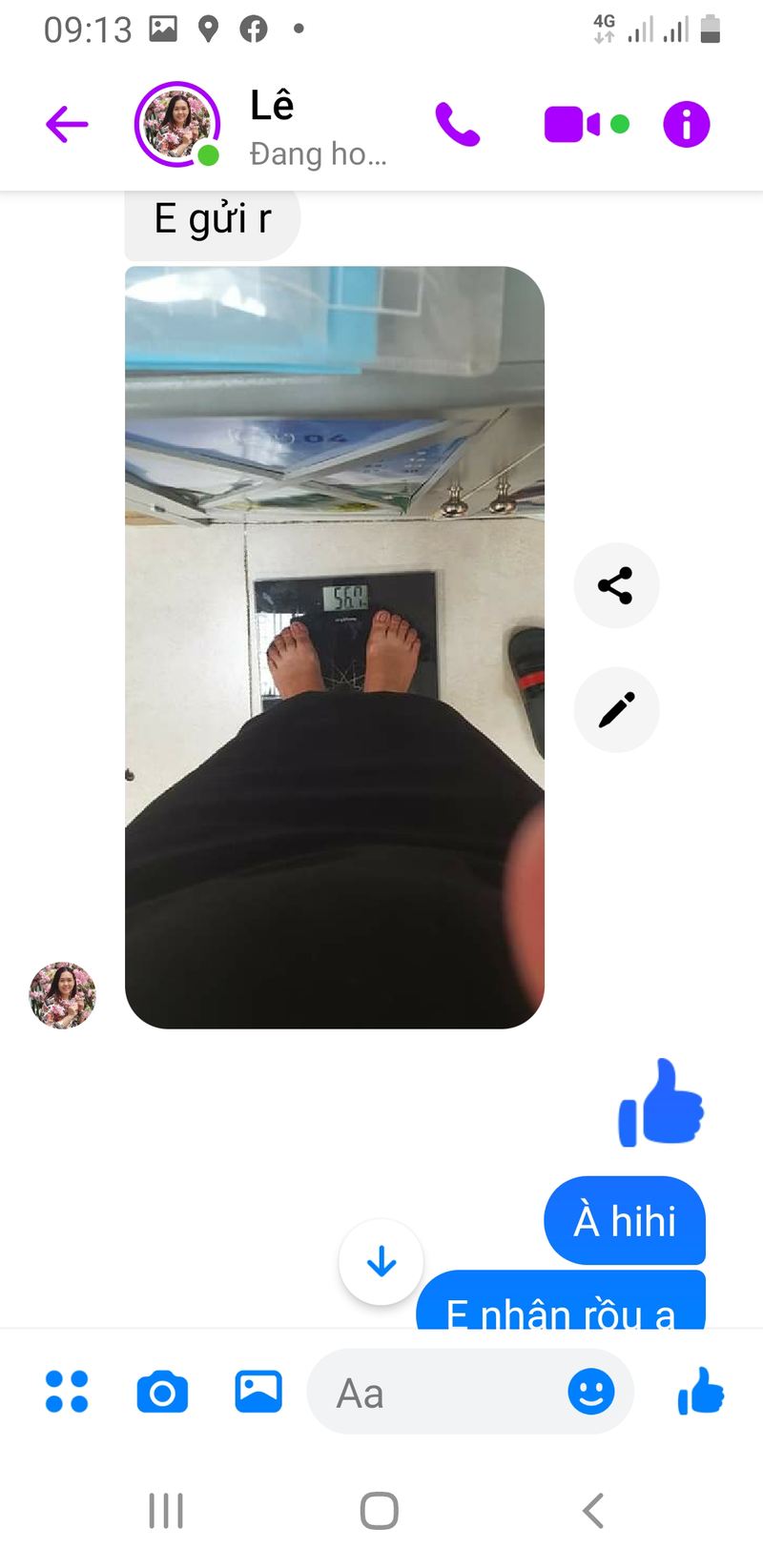Open conversation info details
The height and width of the screenshot is (1568, 763).
(x=687, y=125)
